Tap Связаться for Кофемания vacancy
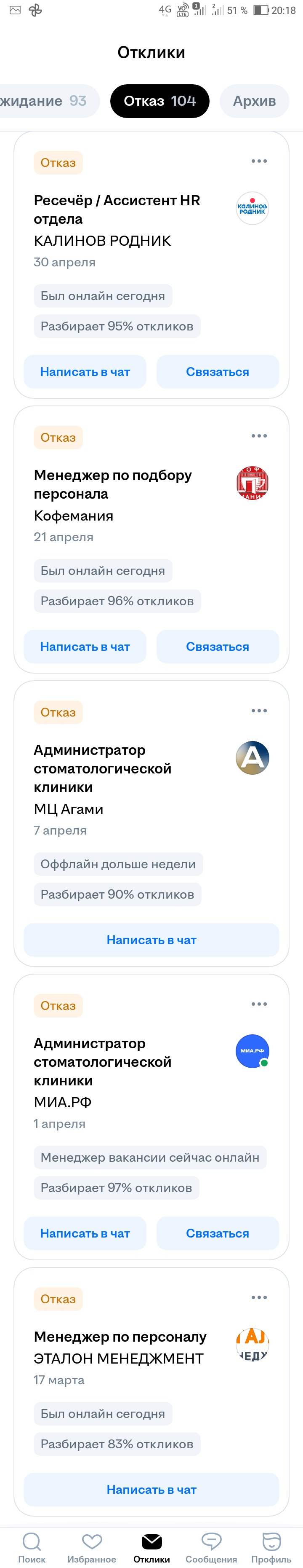Screen dimensions: 303x1568 218,647
